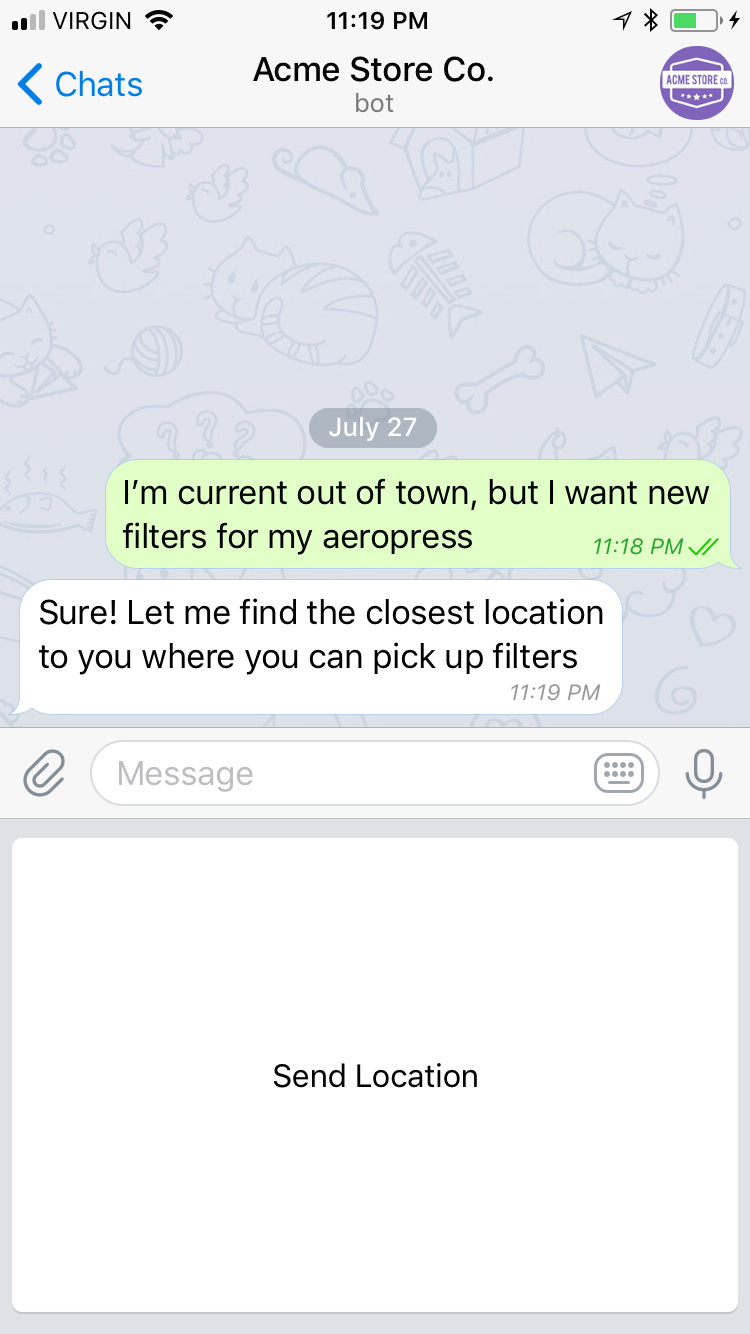Tap the attachment paperclip icon
This screenshot has width=750, height=1334.
44,773
